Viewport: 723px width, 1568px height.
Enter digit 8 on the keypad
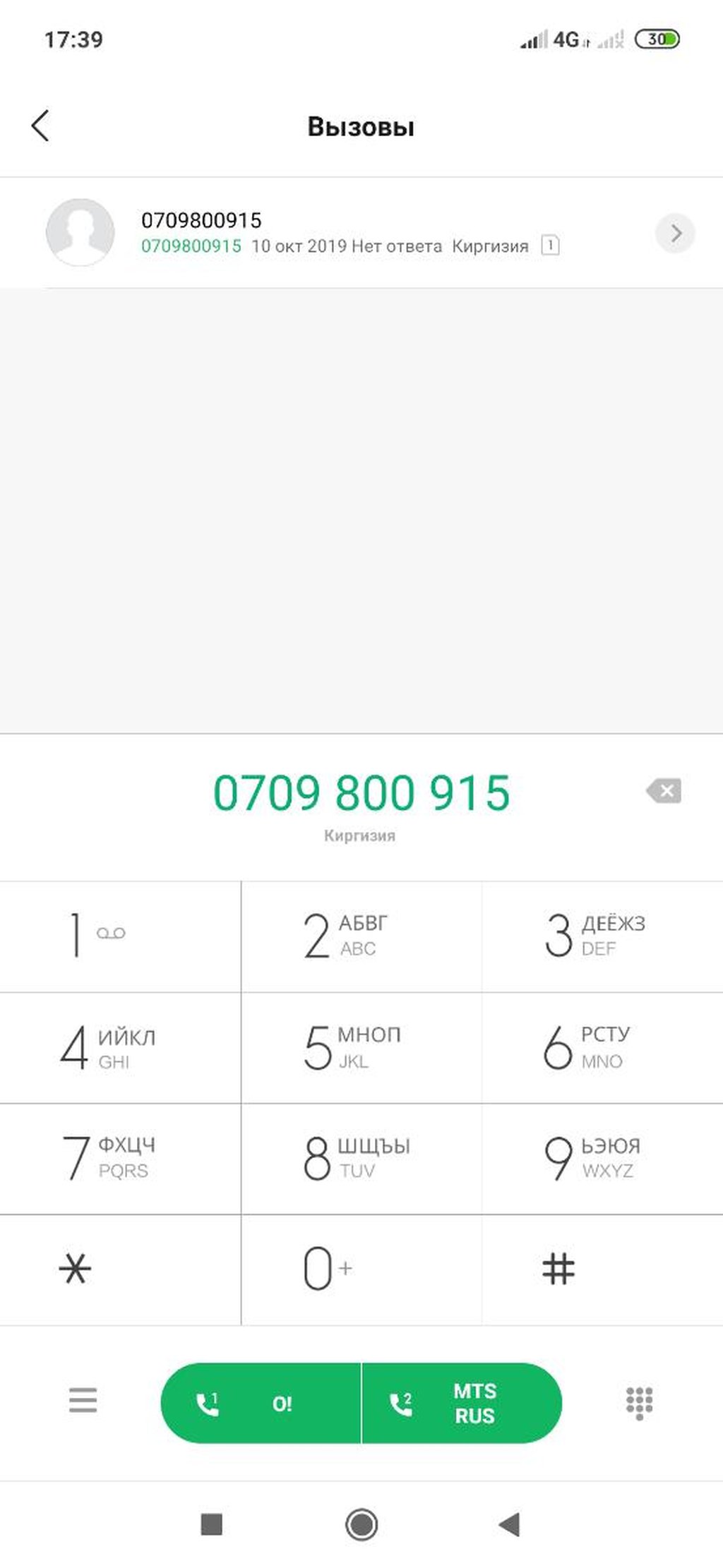pos(361,1158)
